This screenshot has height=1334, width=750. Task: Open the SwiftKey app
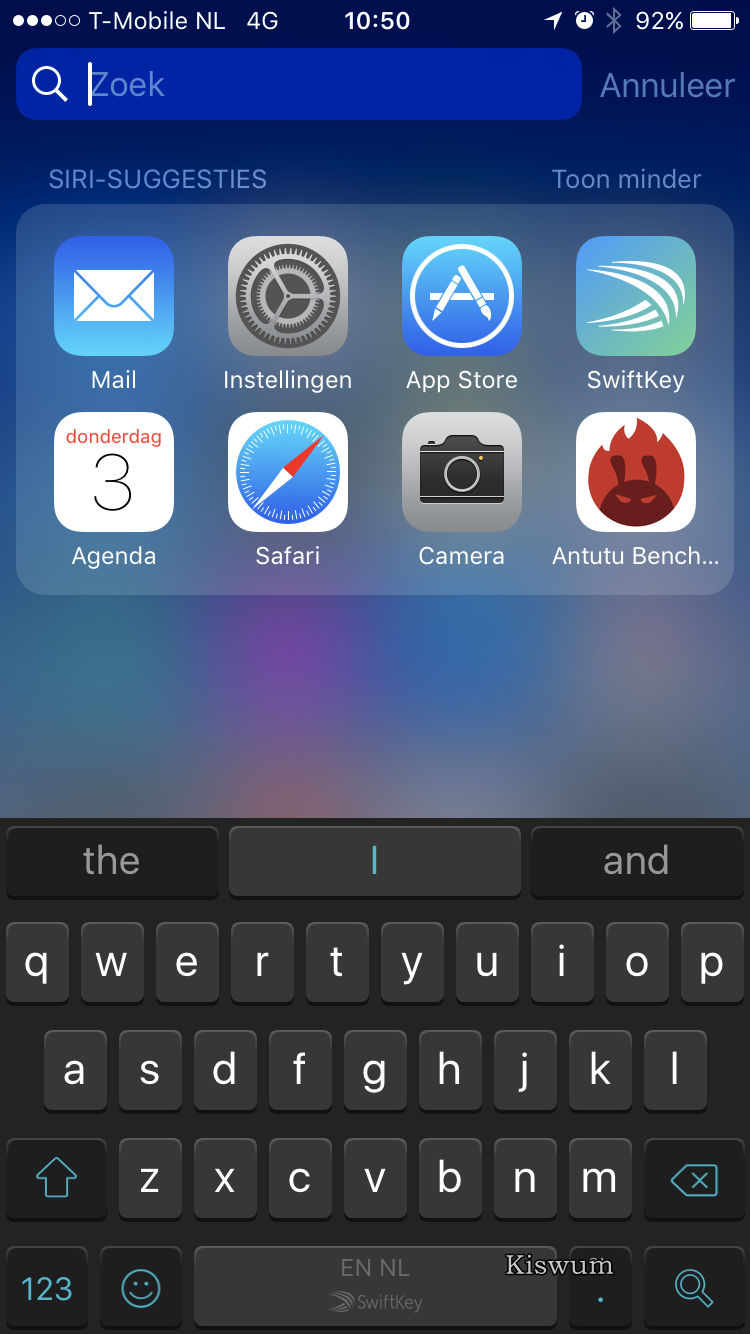[x=636, y=296]
